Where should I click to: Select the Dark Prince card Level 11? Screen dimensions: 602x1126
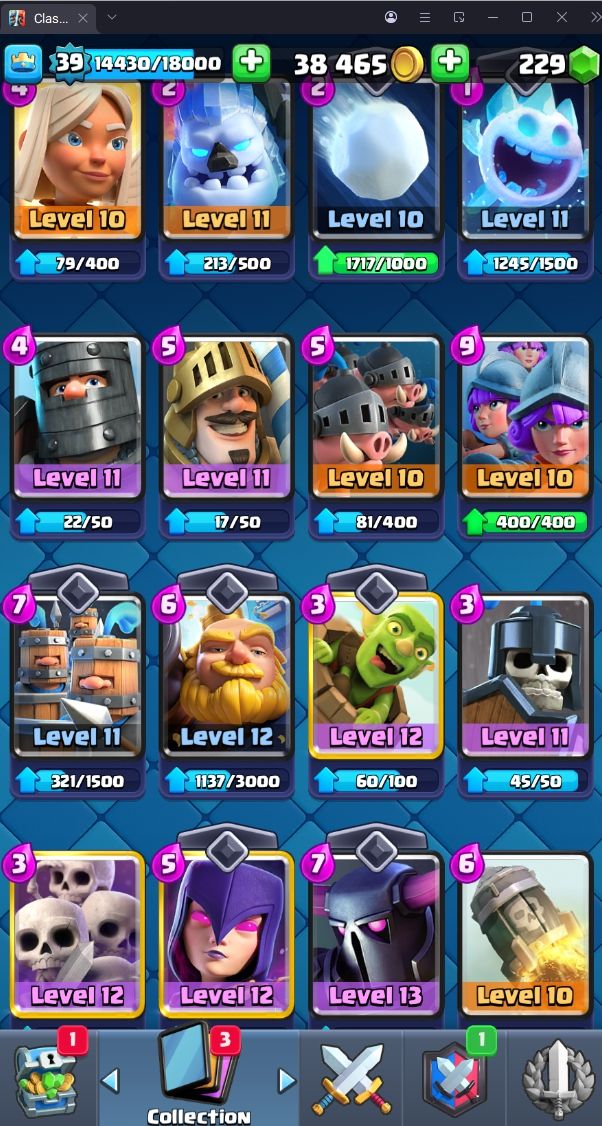click(77, 418)
